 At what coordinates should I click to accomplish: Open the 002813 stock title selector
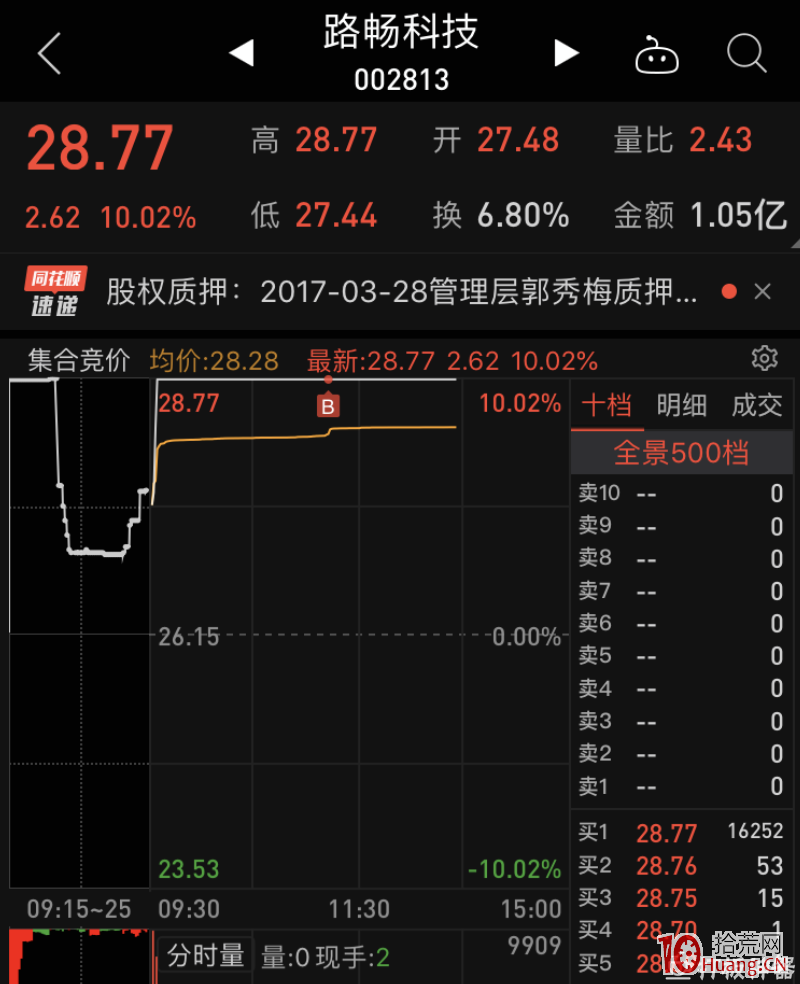(x=402, y=52)
